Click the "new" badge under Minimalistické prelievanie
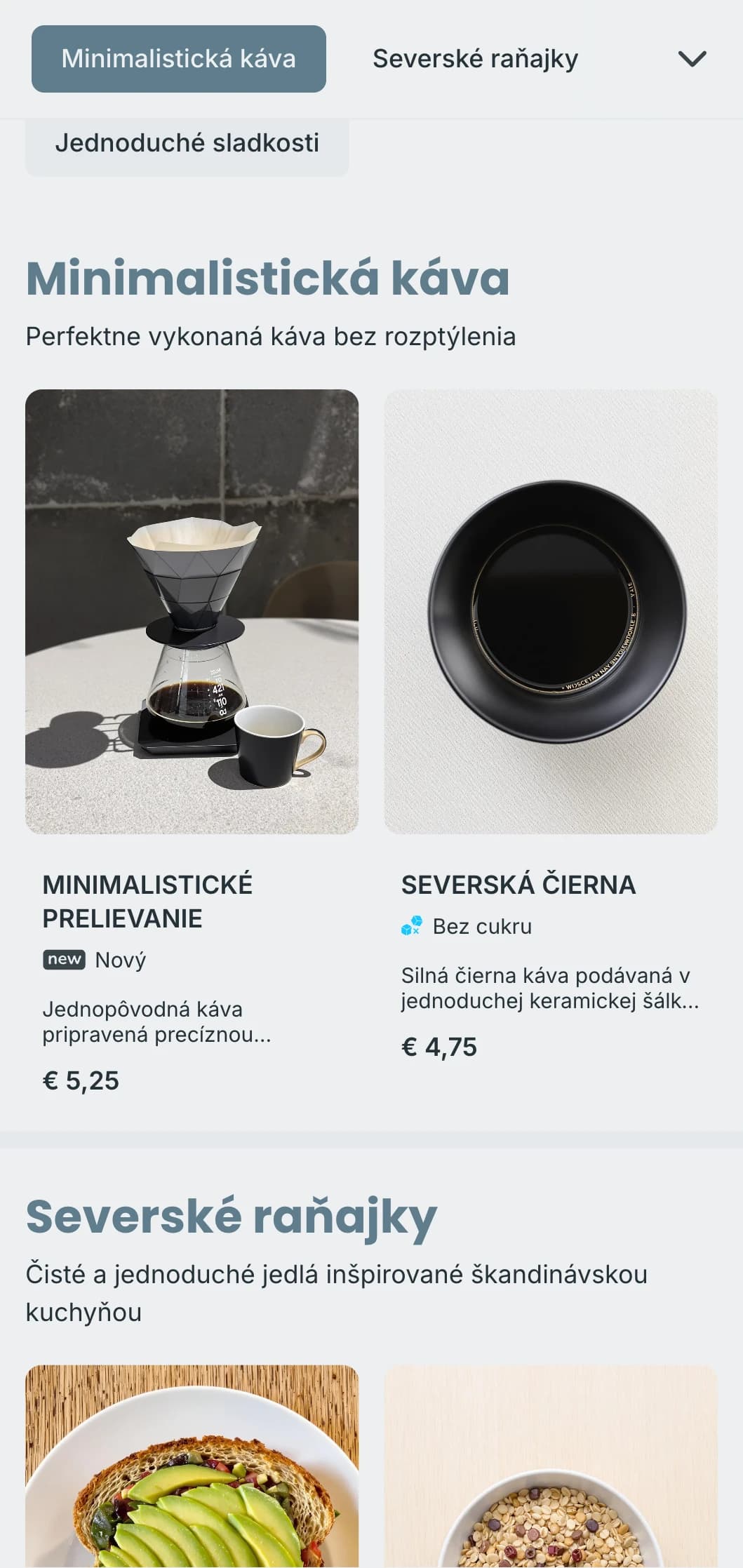 (65, 960)
